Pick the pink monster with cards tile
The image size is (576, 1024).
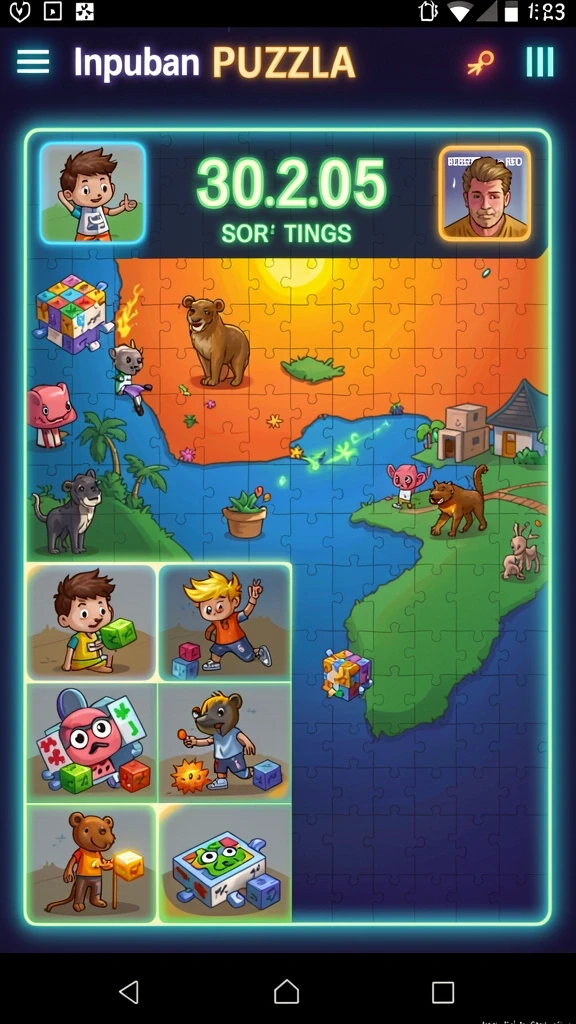(91, 743)
